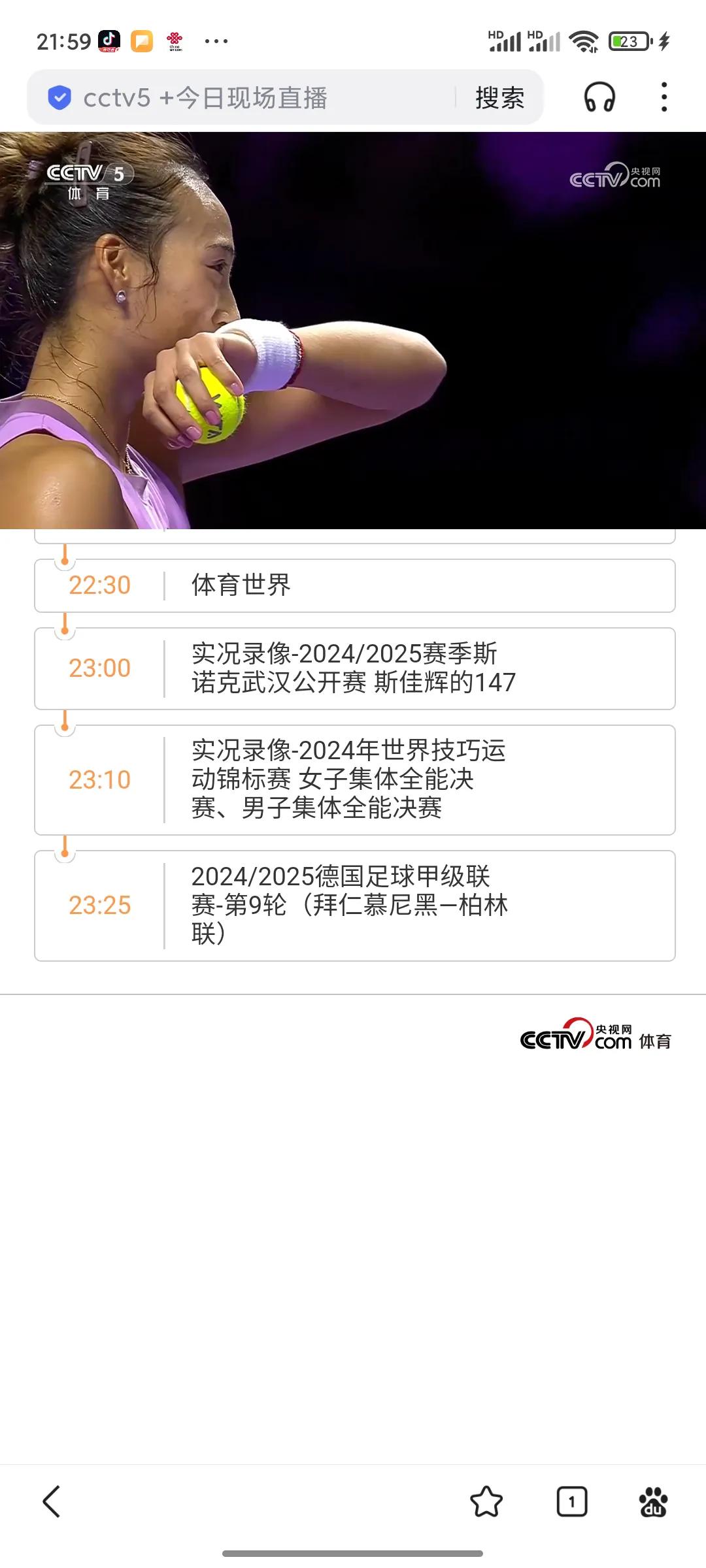This screenshot has width=706, height=1568.
Task: Open the 23:00 snooker Wuhan Open replay entry
Action: point(353,668)
